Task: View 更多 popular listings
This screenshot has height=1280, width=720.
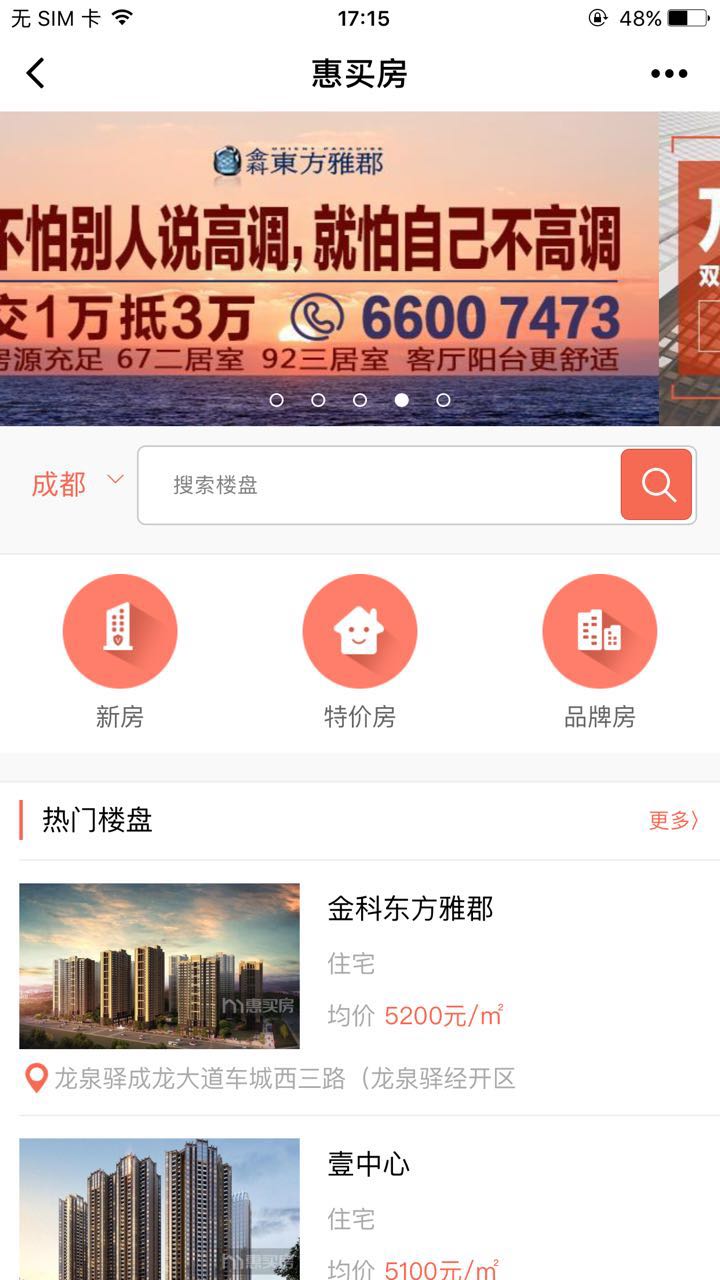Action: pos(673,821)
